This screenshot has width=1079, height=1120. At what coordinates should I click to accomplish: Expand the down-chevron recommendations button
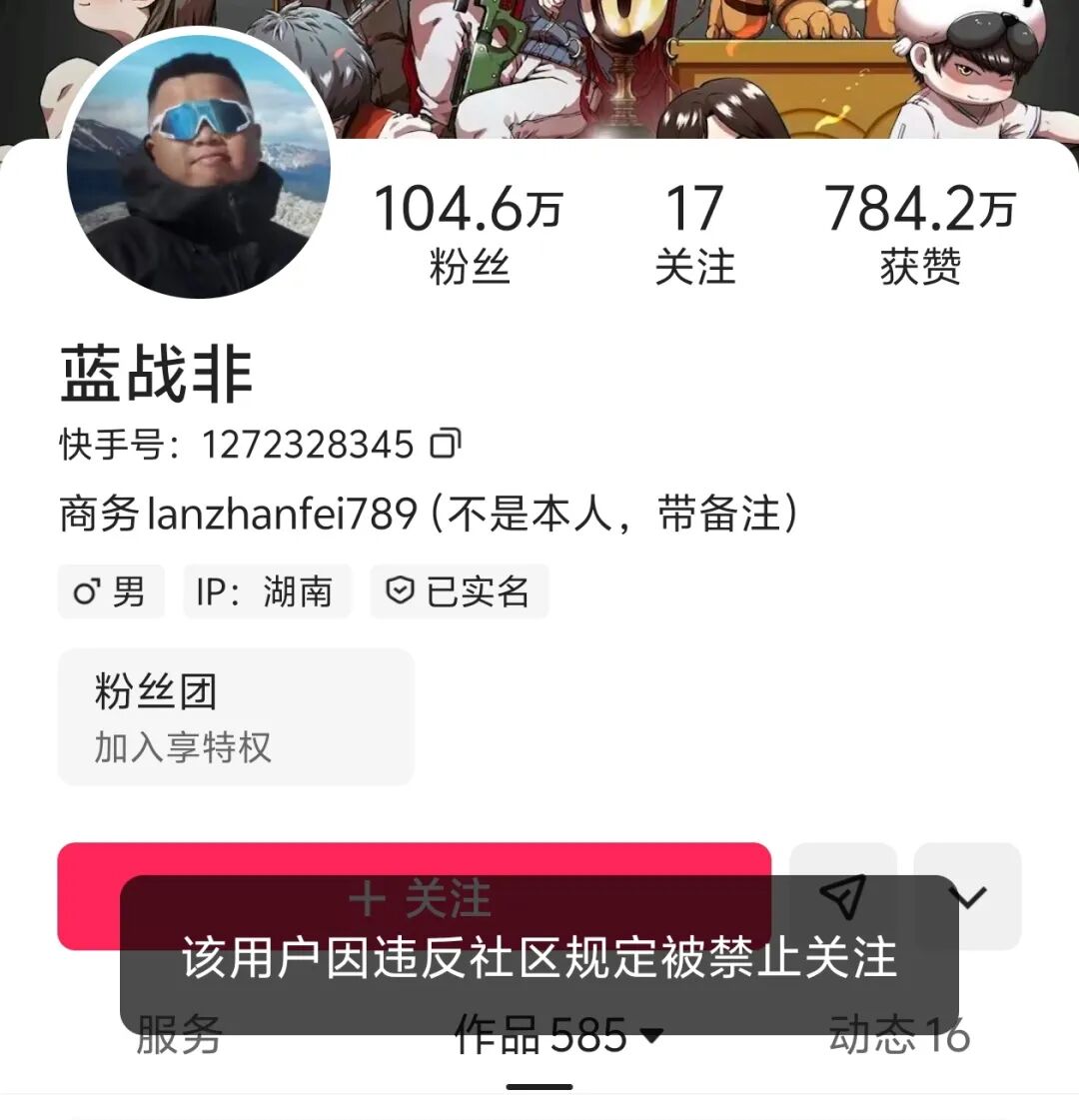[967, 896]
